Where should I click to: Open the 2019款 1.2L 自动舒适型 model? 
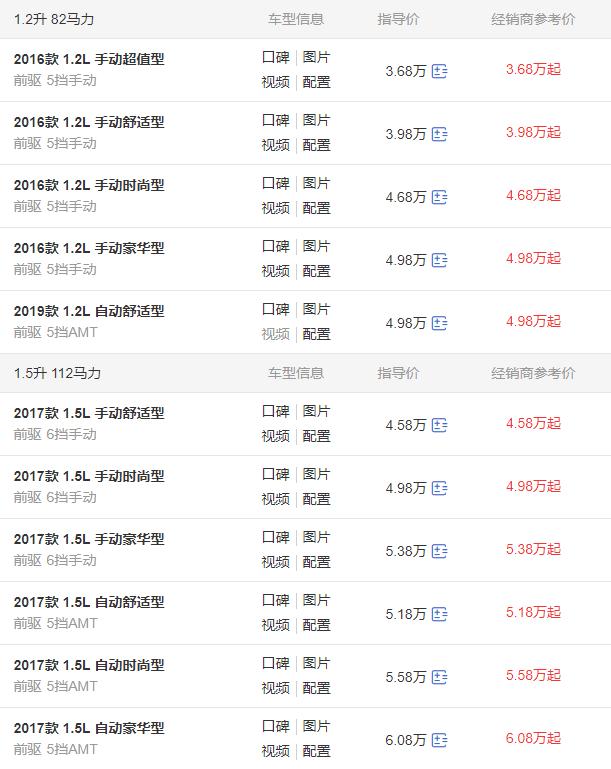[x=89, y=311]
